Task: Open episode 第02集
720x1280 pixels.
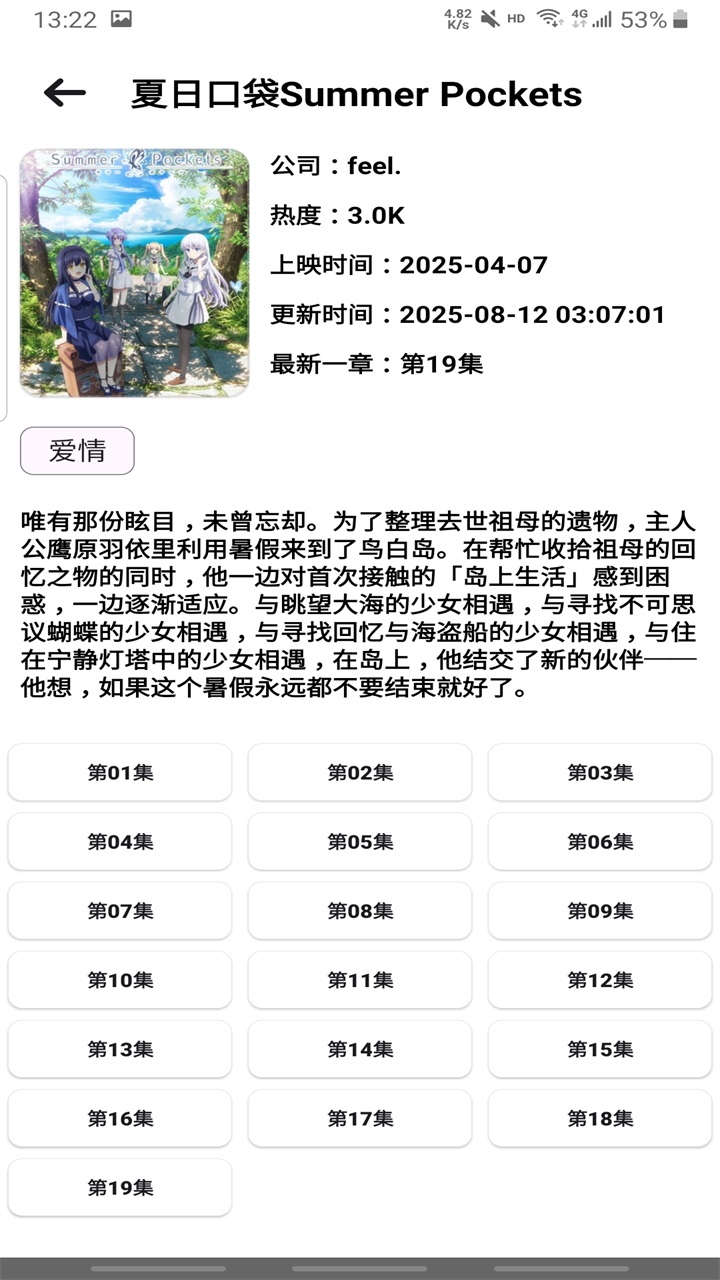Action: click(x=360, y=772)
